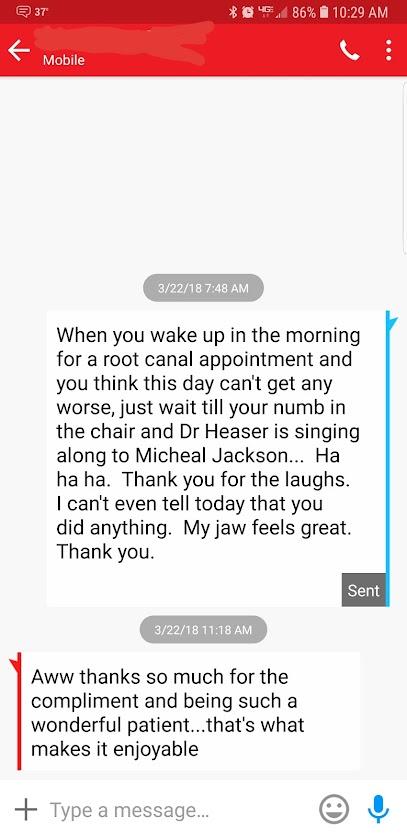This screenshot has width=407, height=838.
Task: Call this contact with the phone icon
Action: click(x=349, y=51)
